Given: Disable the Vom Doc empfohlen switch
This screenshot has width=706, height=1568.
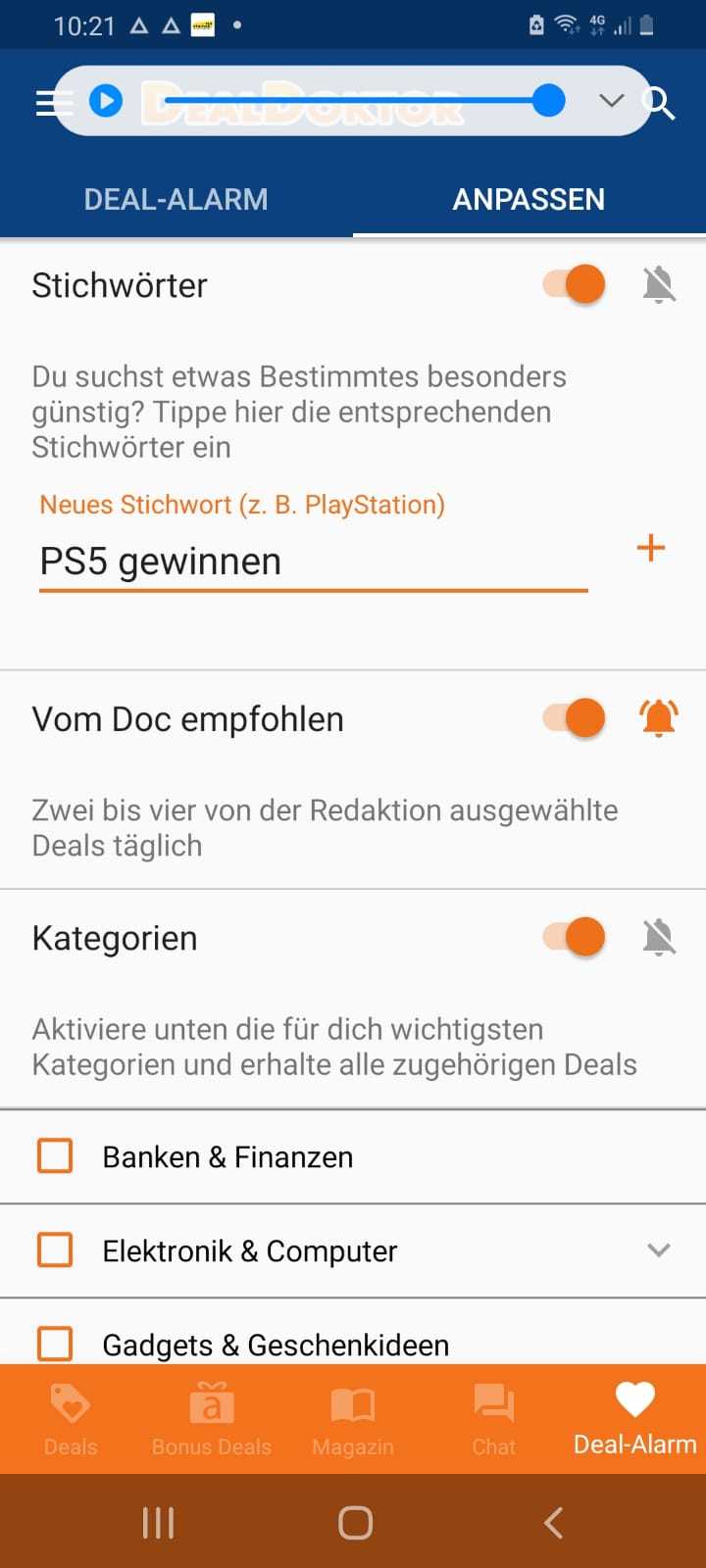Looking at the screenshot, I should 575,718.
